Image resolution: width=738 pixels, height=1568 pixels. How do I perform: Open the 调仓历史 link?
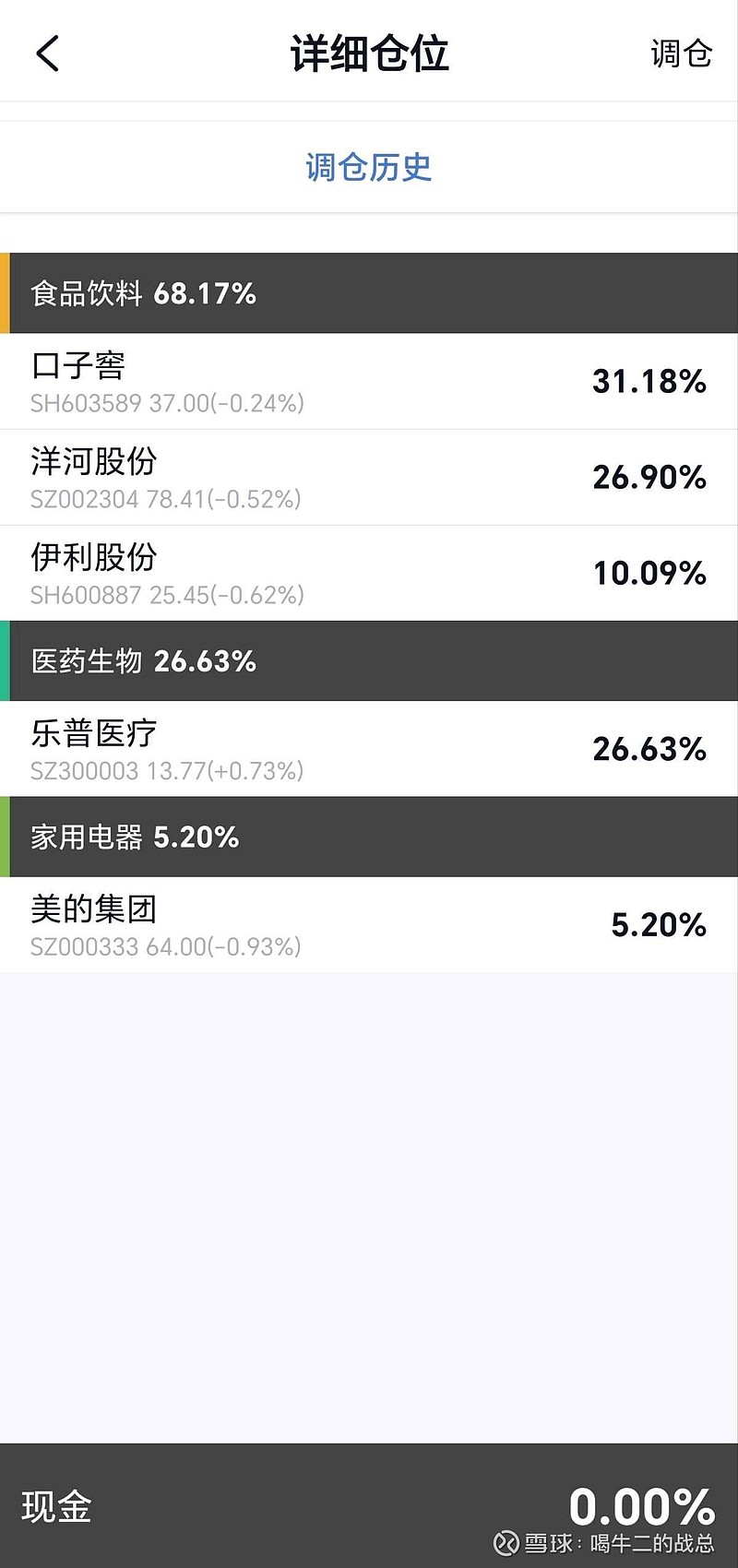[369, 167]
